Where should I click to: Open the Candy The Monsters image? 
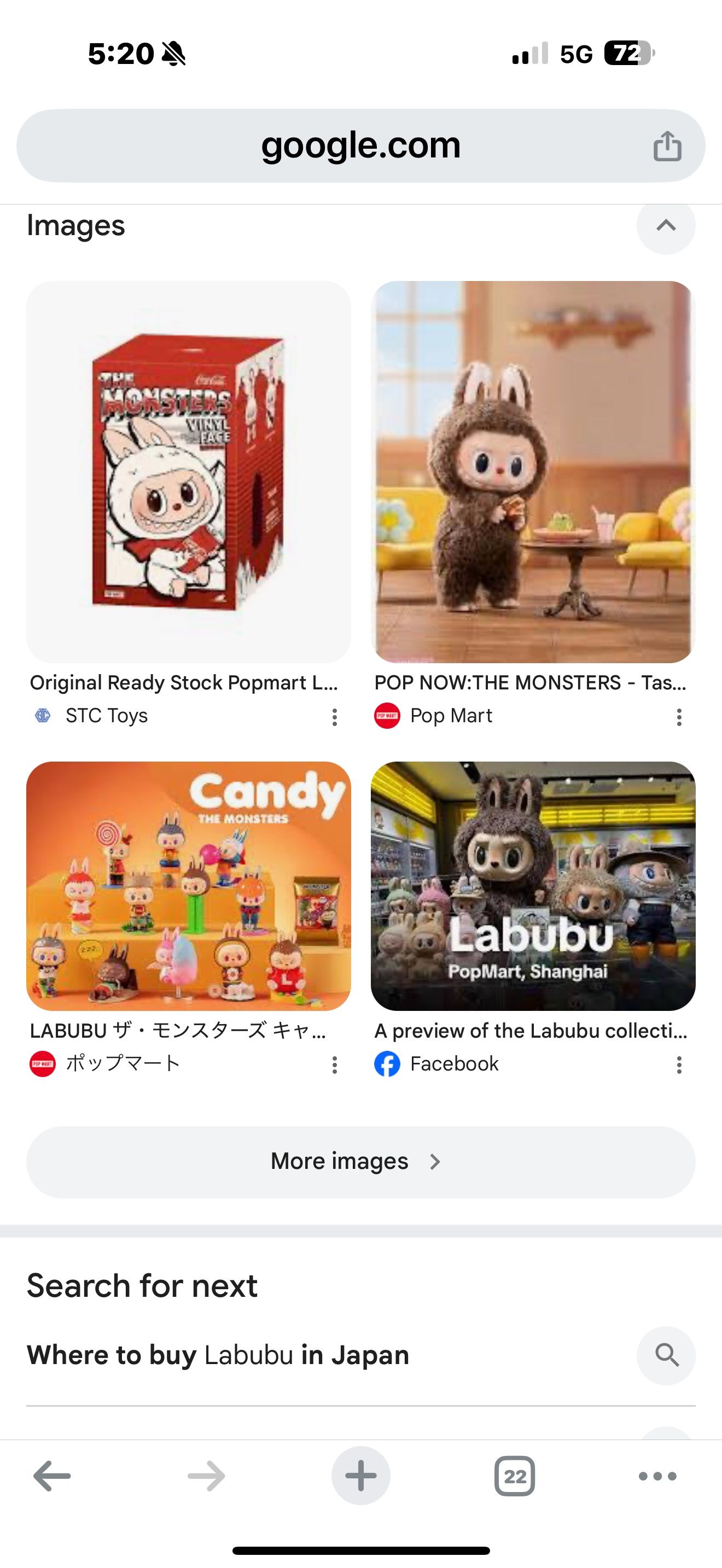click(x=188, y=886)
